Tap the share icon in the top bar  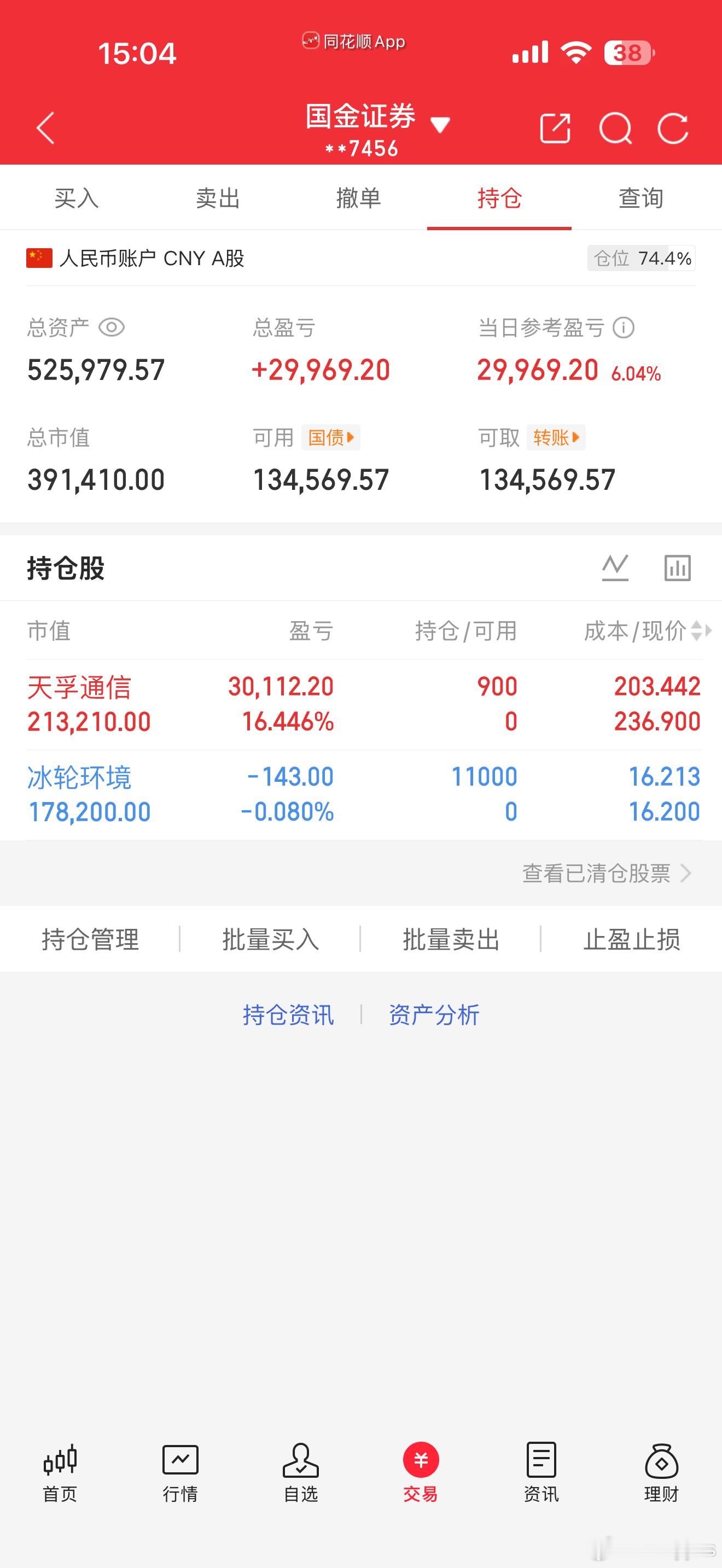coord(555,128)
